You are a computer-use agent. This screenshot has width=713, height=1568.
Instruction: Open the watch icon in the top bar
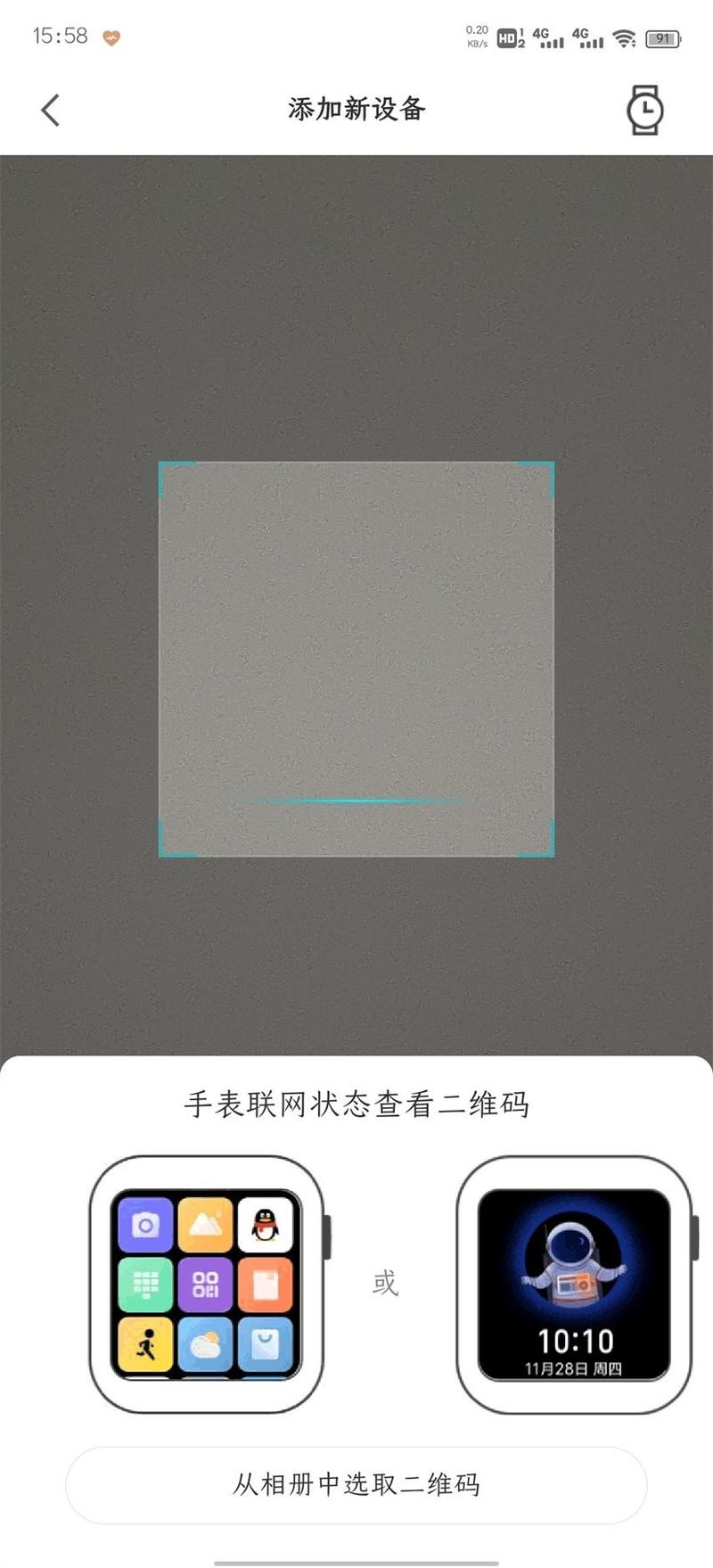pyautogui.click(x=643, y=111)
